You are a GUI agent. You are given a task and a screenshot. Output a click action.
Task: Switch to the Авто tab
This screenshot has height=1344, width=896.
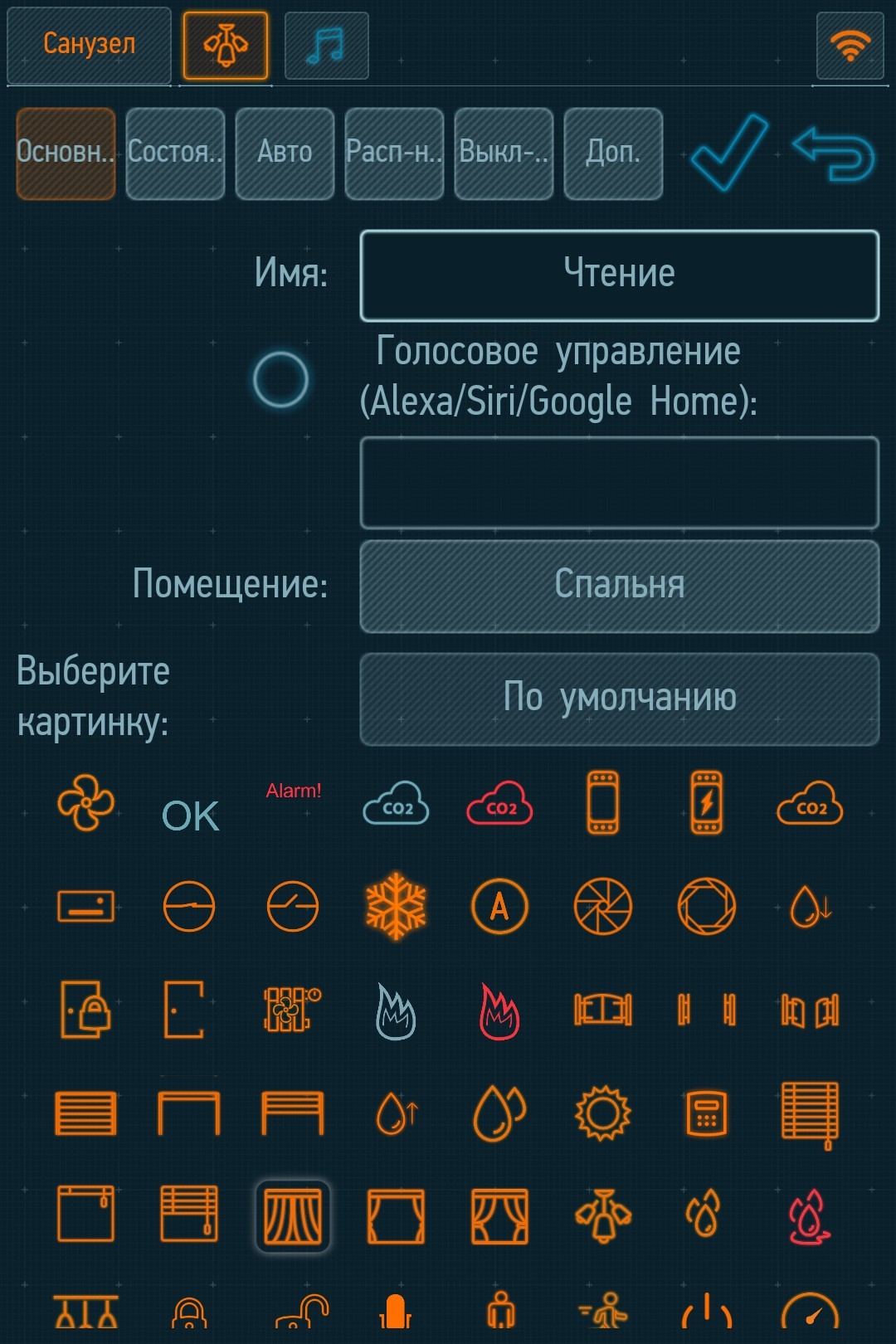[x=285, y=153]
